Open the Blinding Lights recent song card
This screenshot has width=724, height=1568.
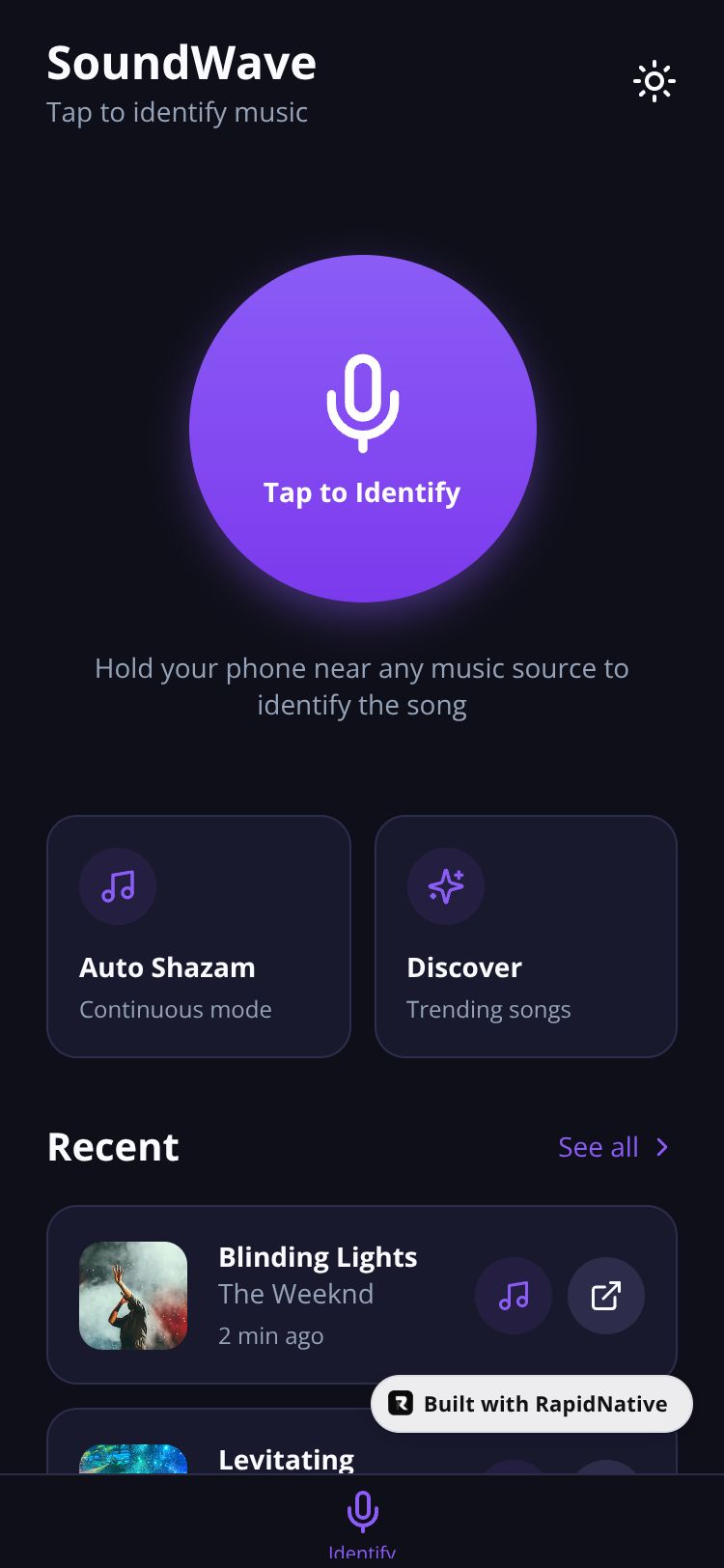[319, 1294]
